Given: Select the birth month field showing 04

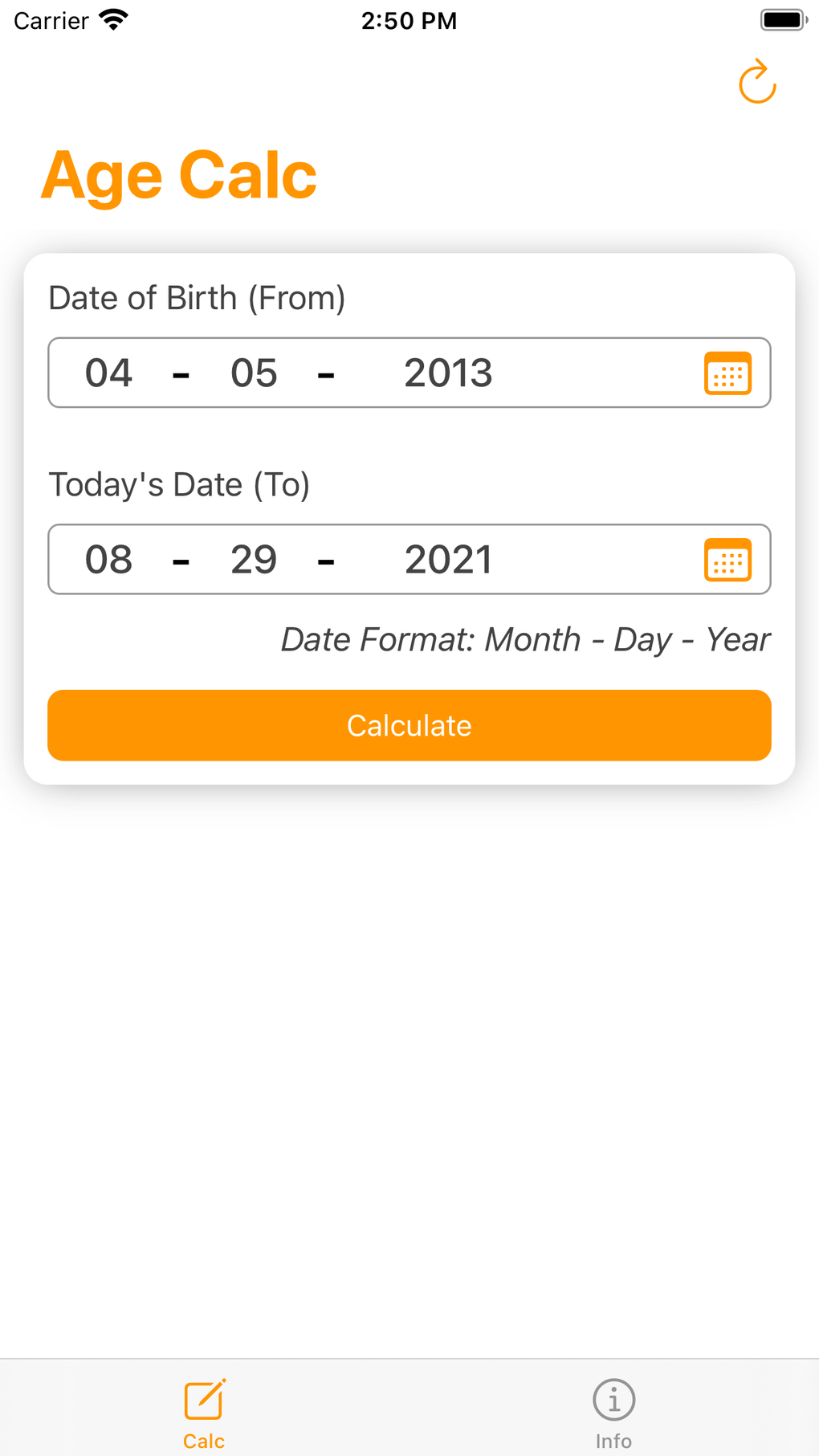Looking at the screenshot, I should (x=109, y=373).
